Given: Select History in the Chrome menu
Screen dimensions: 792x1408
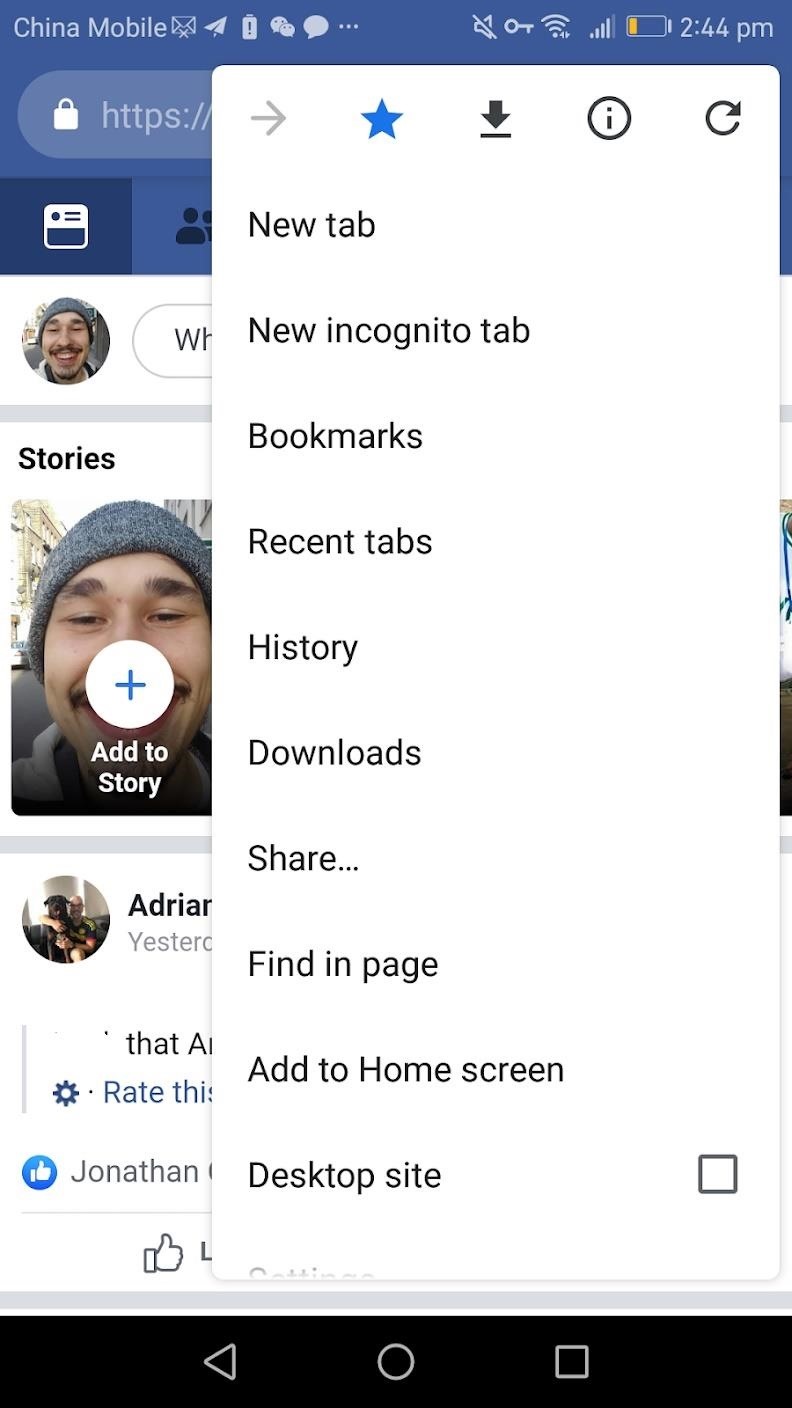Looking at the screenshot, I should click(x=302, y=646).
